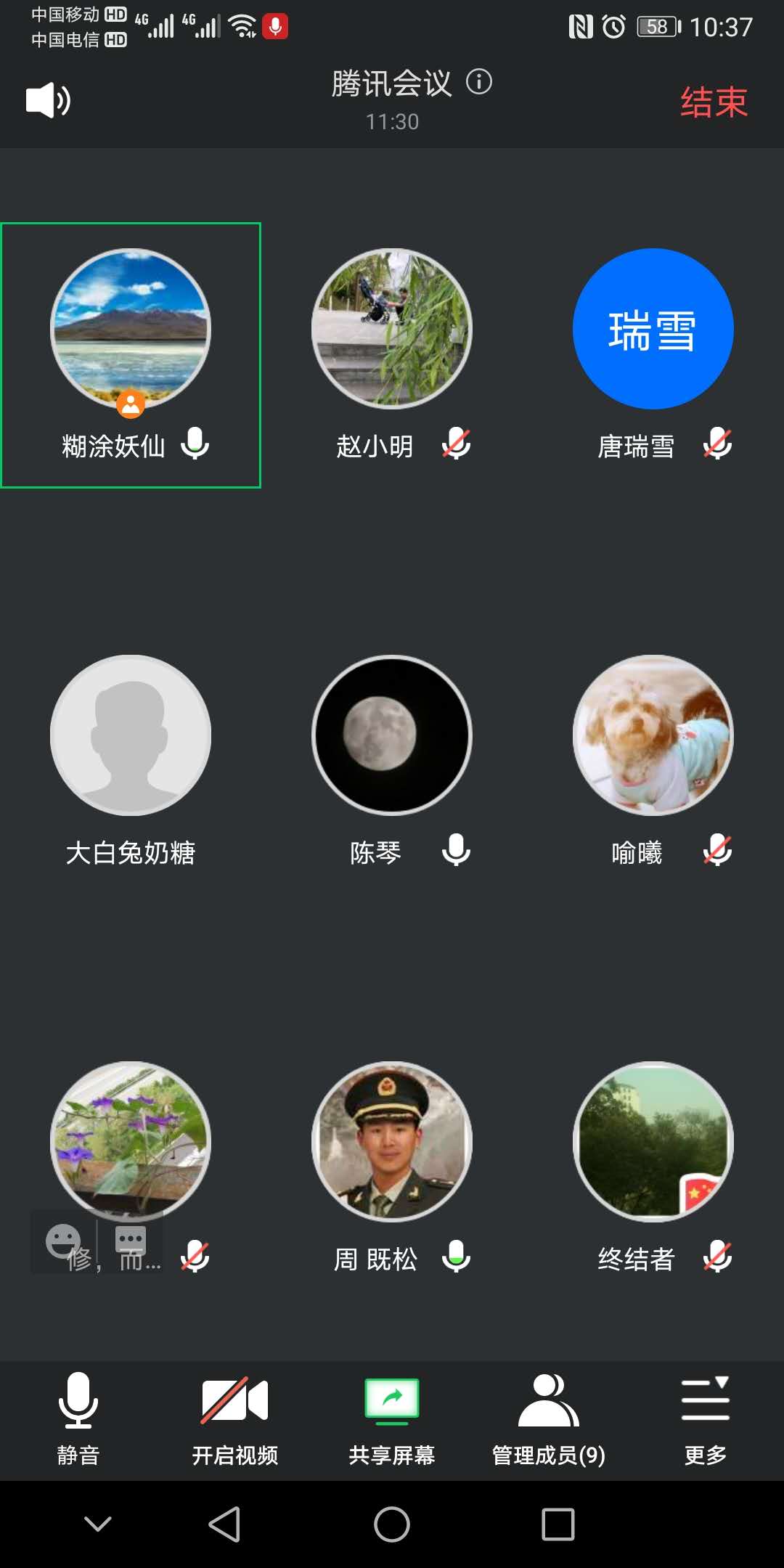Tap 结束 to end the meeting
The image size is (784, 1568).
click(x=714, y=100)
